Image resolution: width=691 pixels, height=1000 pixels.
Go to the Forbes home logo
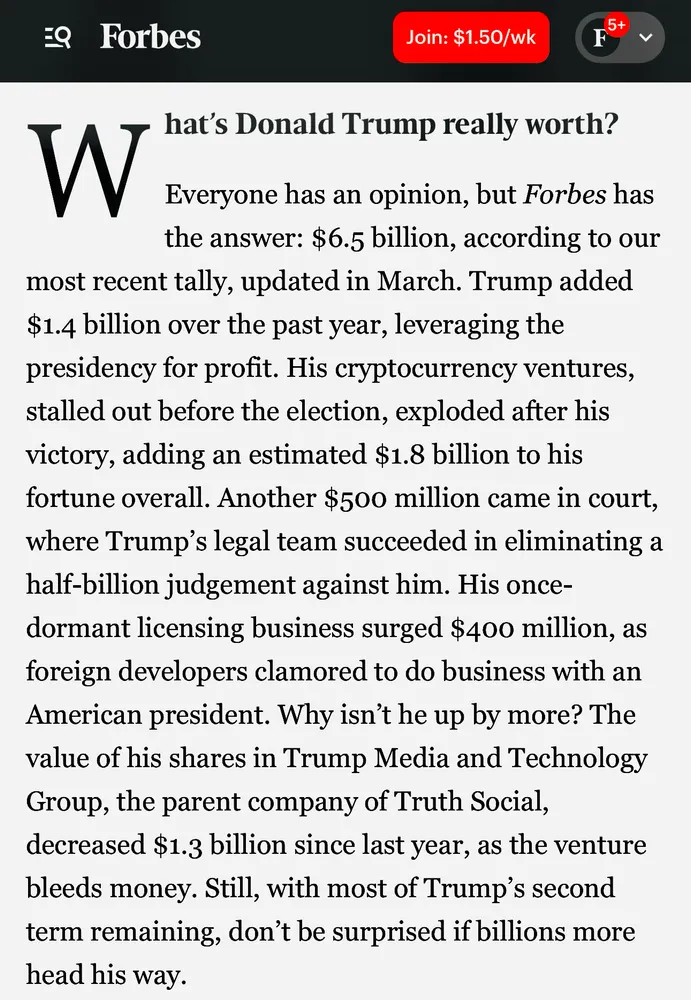150,38
